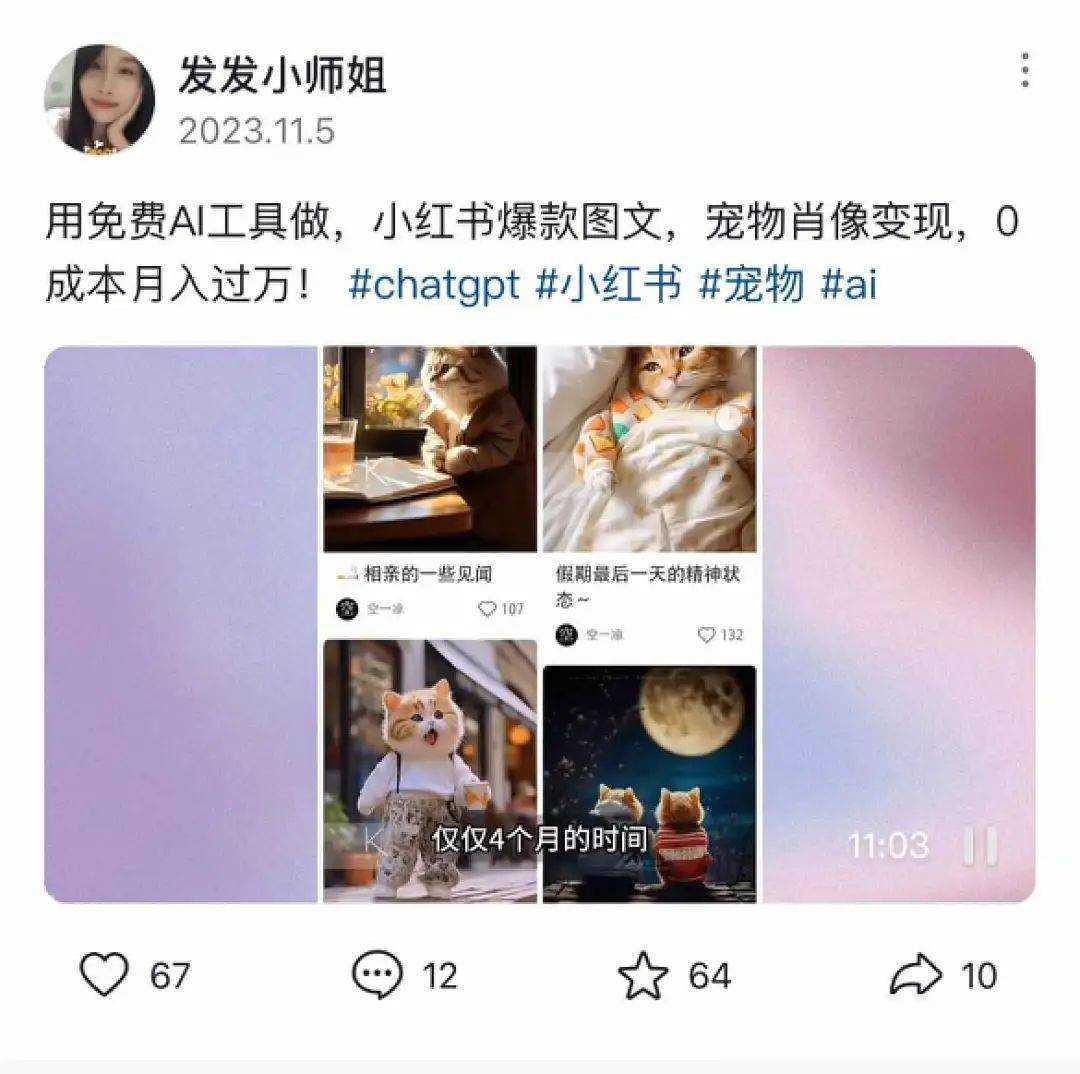1080x1074 pixels.
Task: Pause the video with the pause icon
Action: (980, 846)
